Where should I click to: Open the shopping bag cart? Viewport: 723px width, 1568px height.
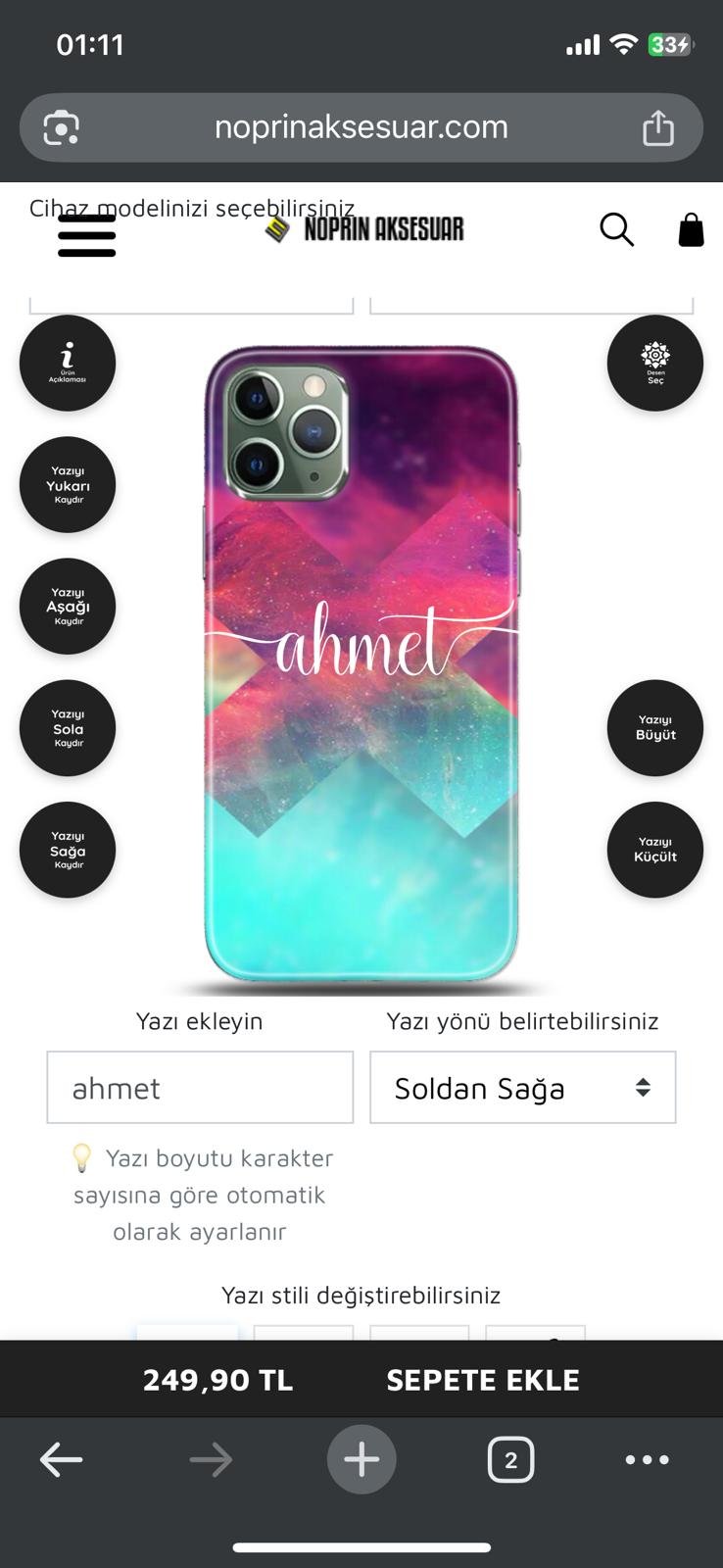click(691, 230)
